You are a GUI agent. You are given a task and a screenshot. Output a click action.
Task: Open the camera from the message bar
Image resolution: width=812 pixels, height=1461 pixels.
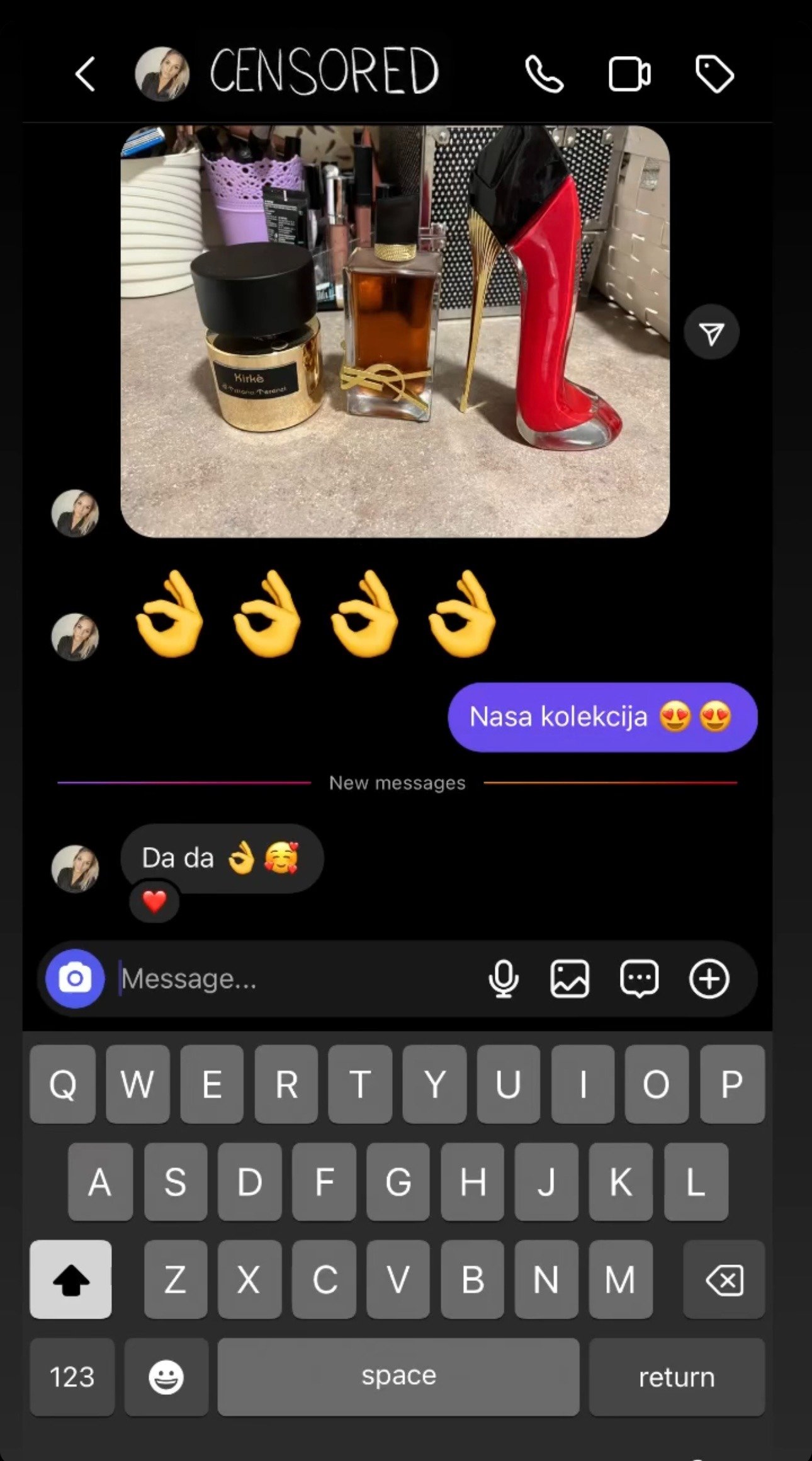pyautogui.click(x=75, y=979)
